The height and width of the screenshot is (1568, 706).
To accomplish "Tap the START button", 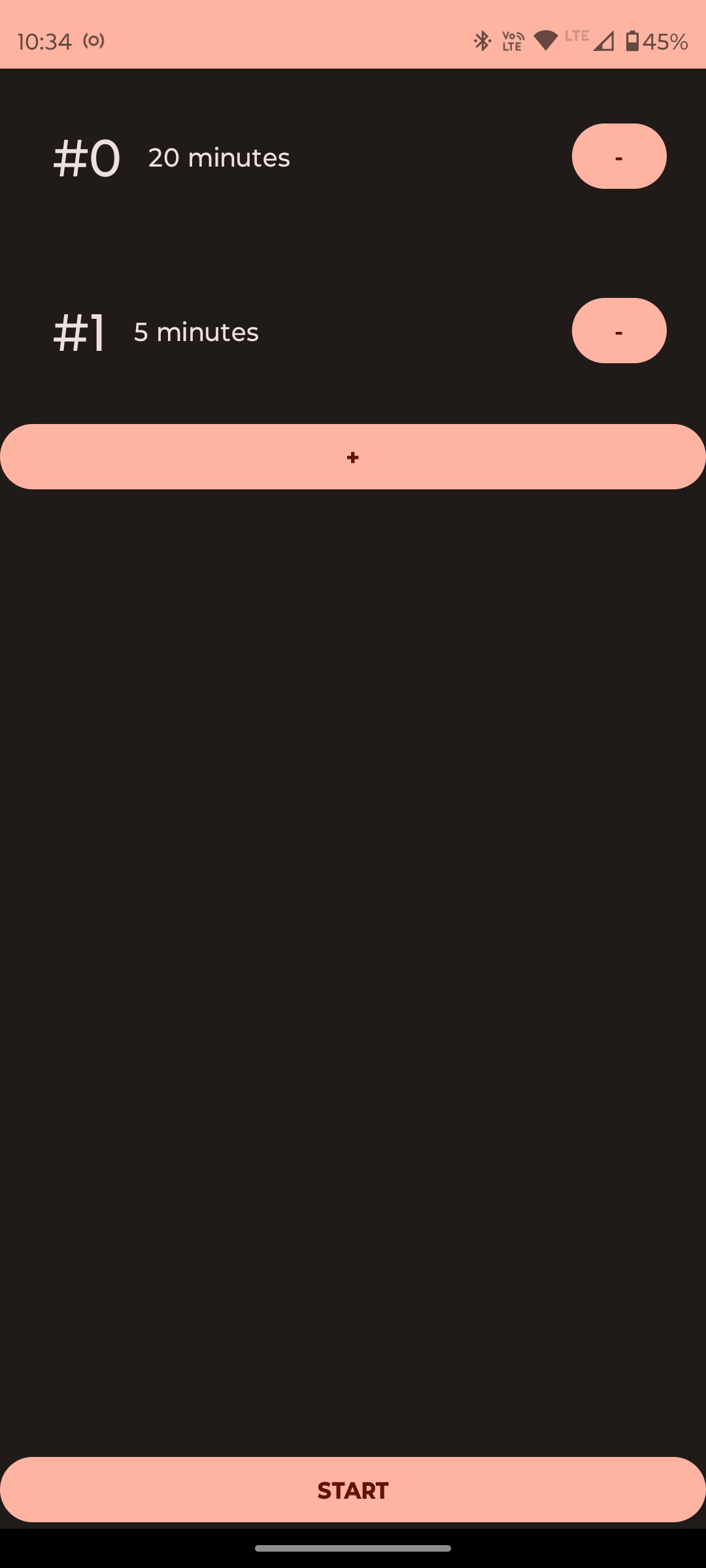I will pyautogui.click(x=353, y=1490).
